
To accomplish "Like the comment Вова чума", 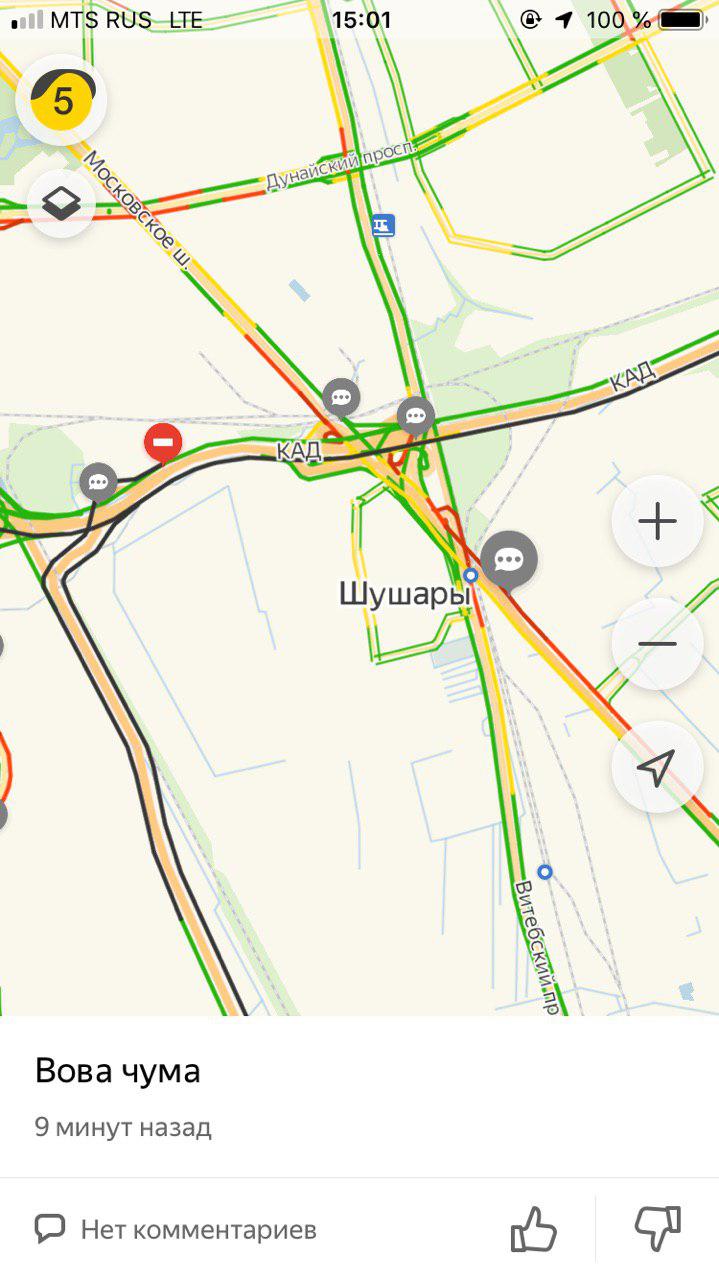I will tap(533, 1228).
